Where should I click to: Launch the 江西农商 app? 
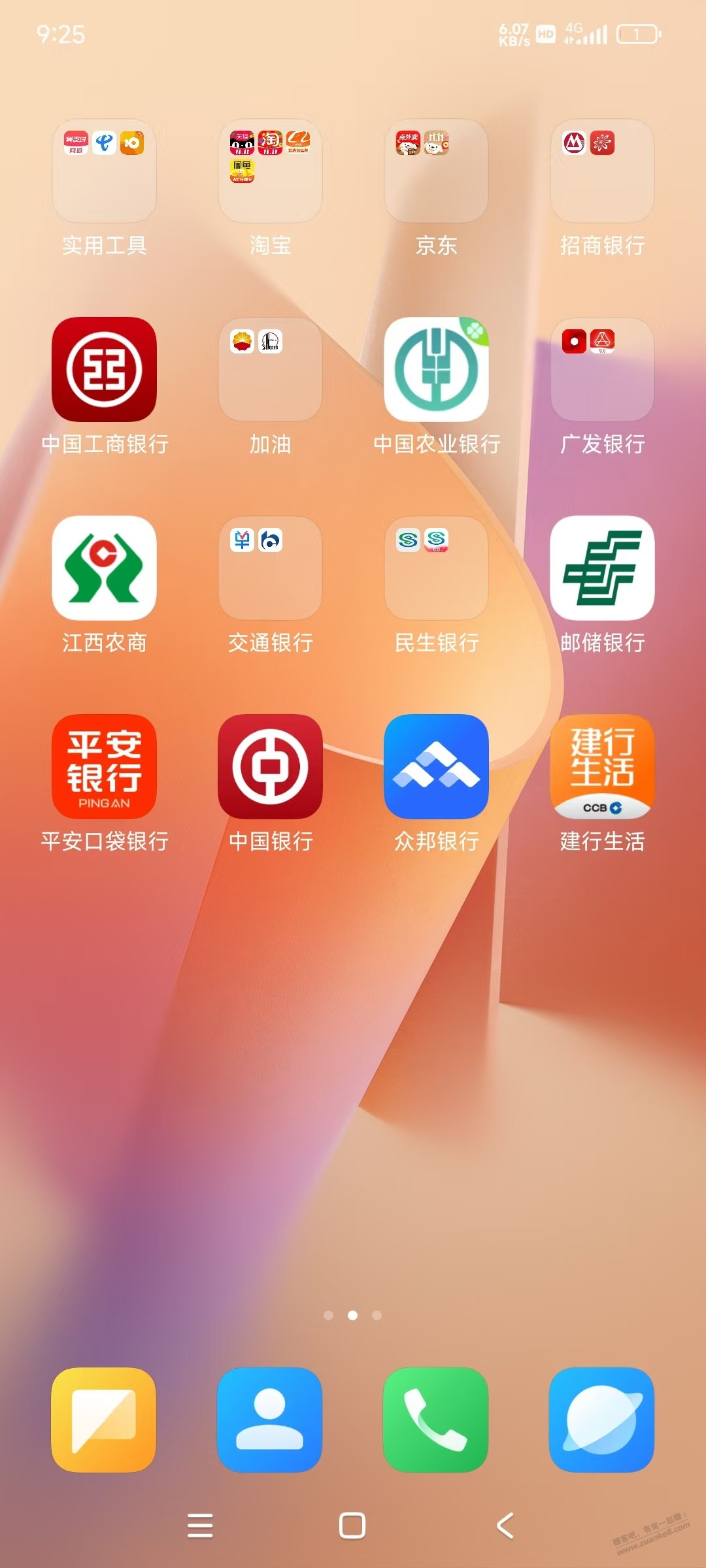click(x=104, y=568)
